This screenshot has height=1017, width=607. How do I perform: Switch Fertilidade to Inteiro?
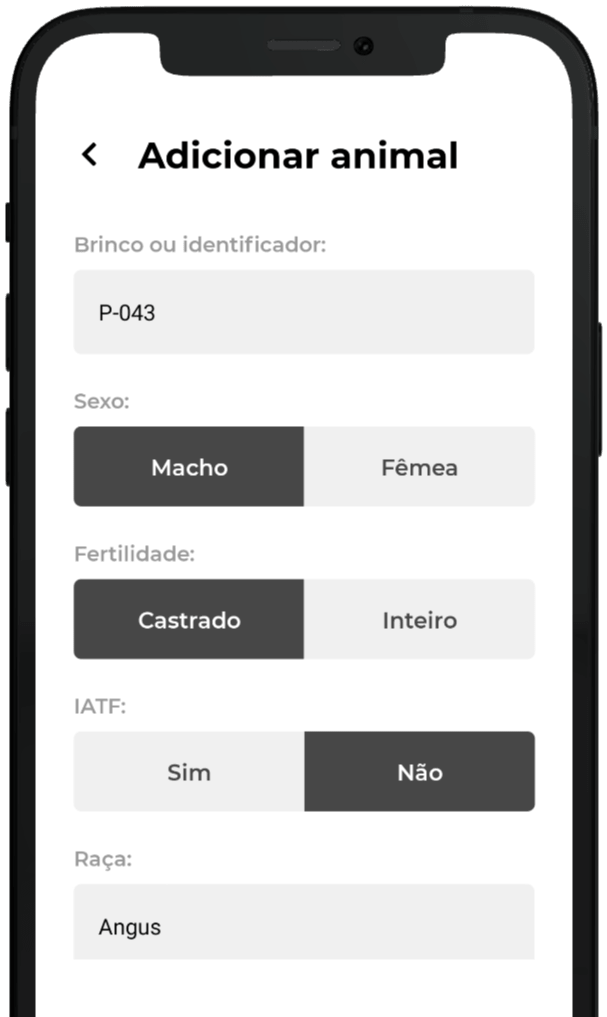pos(419,620)
